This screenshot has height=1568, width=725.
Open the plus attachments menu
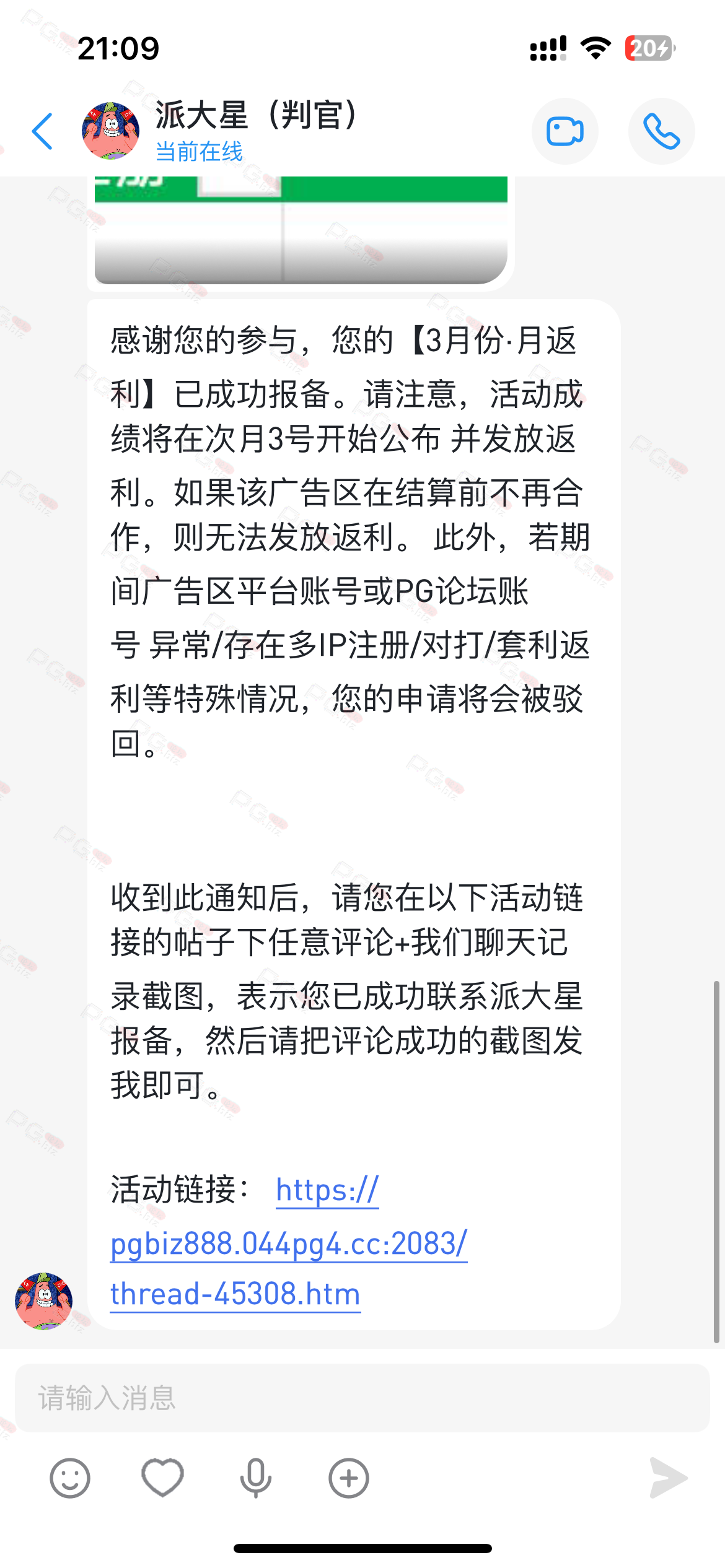pos(349,1478)
